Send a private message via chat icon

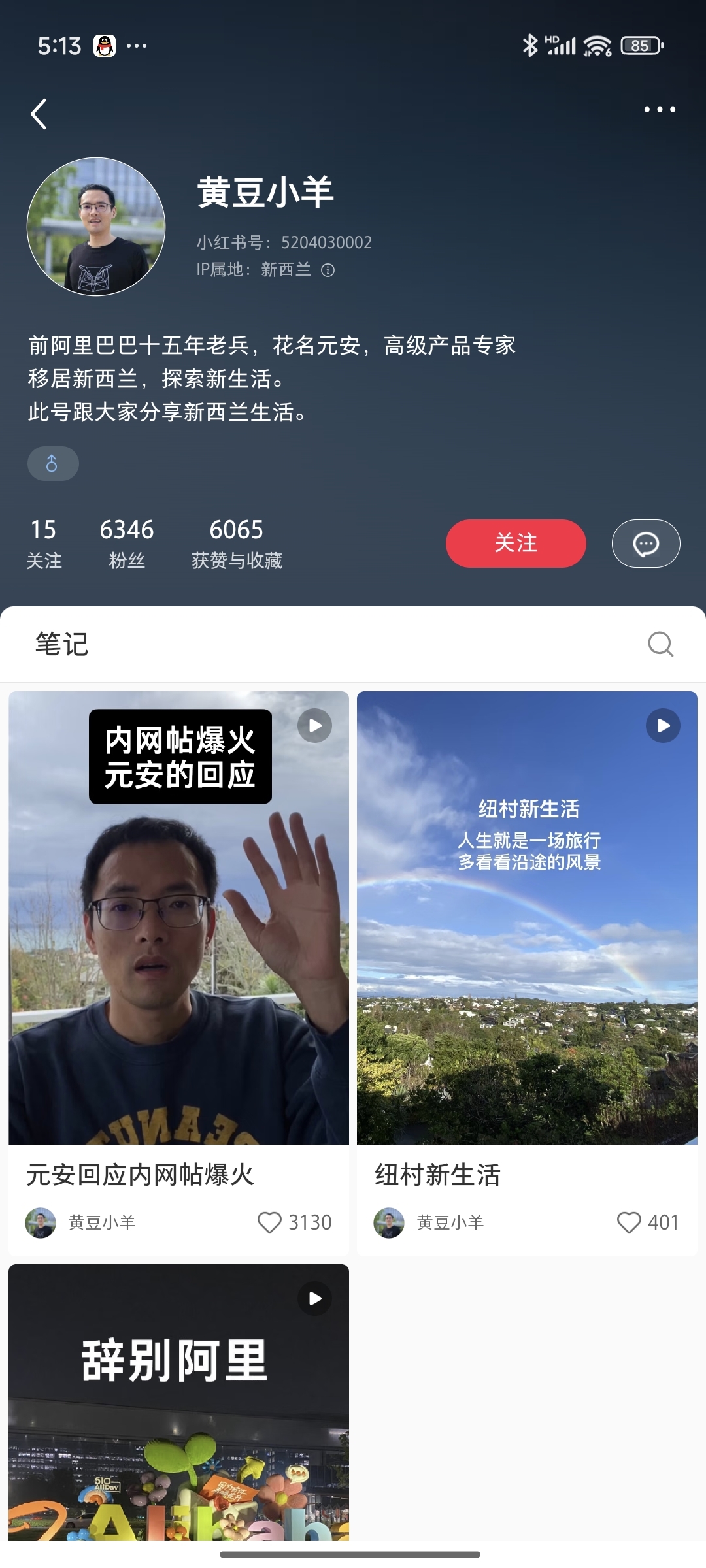[x=646, y=543]
